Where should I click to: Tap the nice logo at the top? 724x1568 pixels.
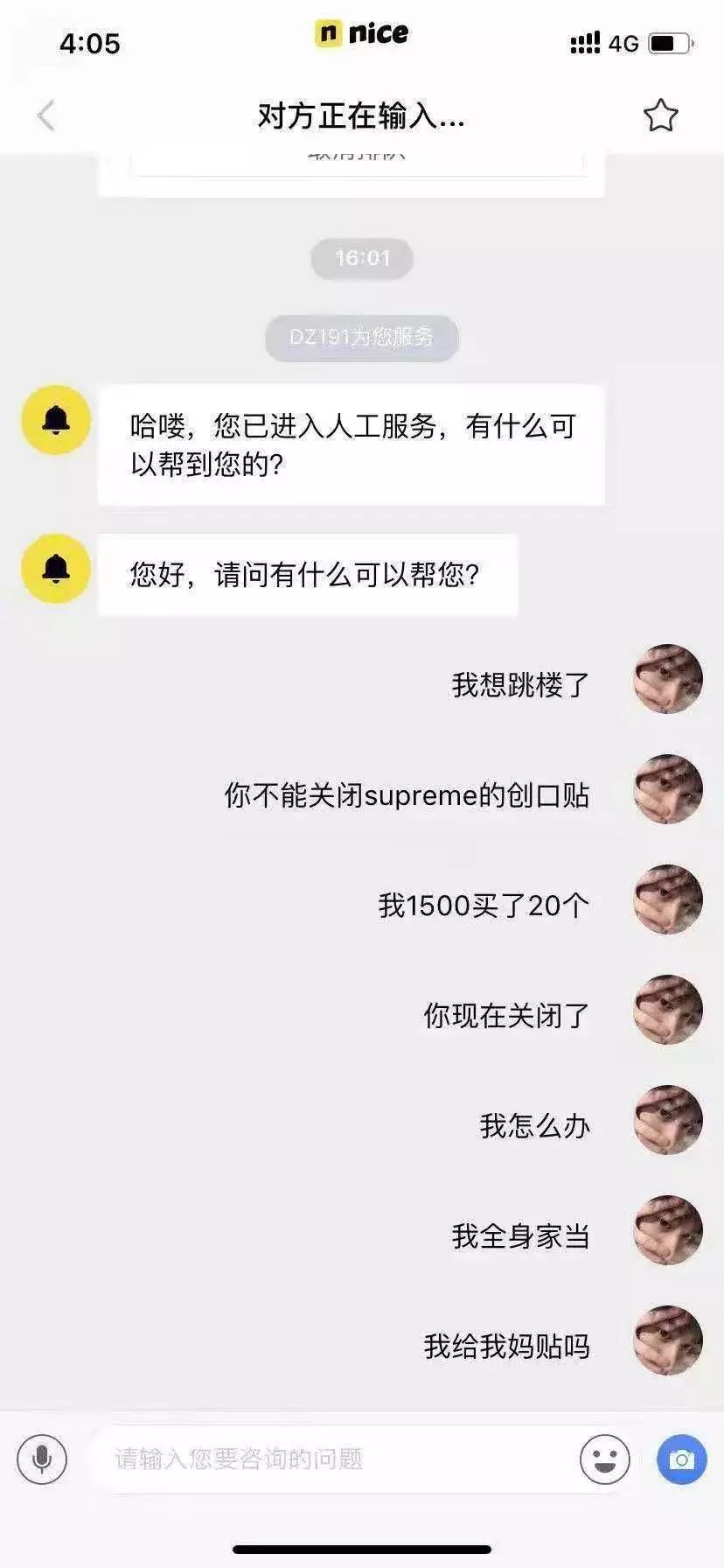[360, 33]
